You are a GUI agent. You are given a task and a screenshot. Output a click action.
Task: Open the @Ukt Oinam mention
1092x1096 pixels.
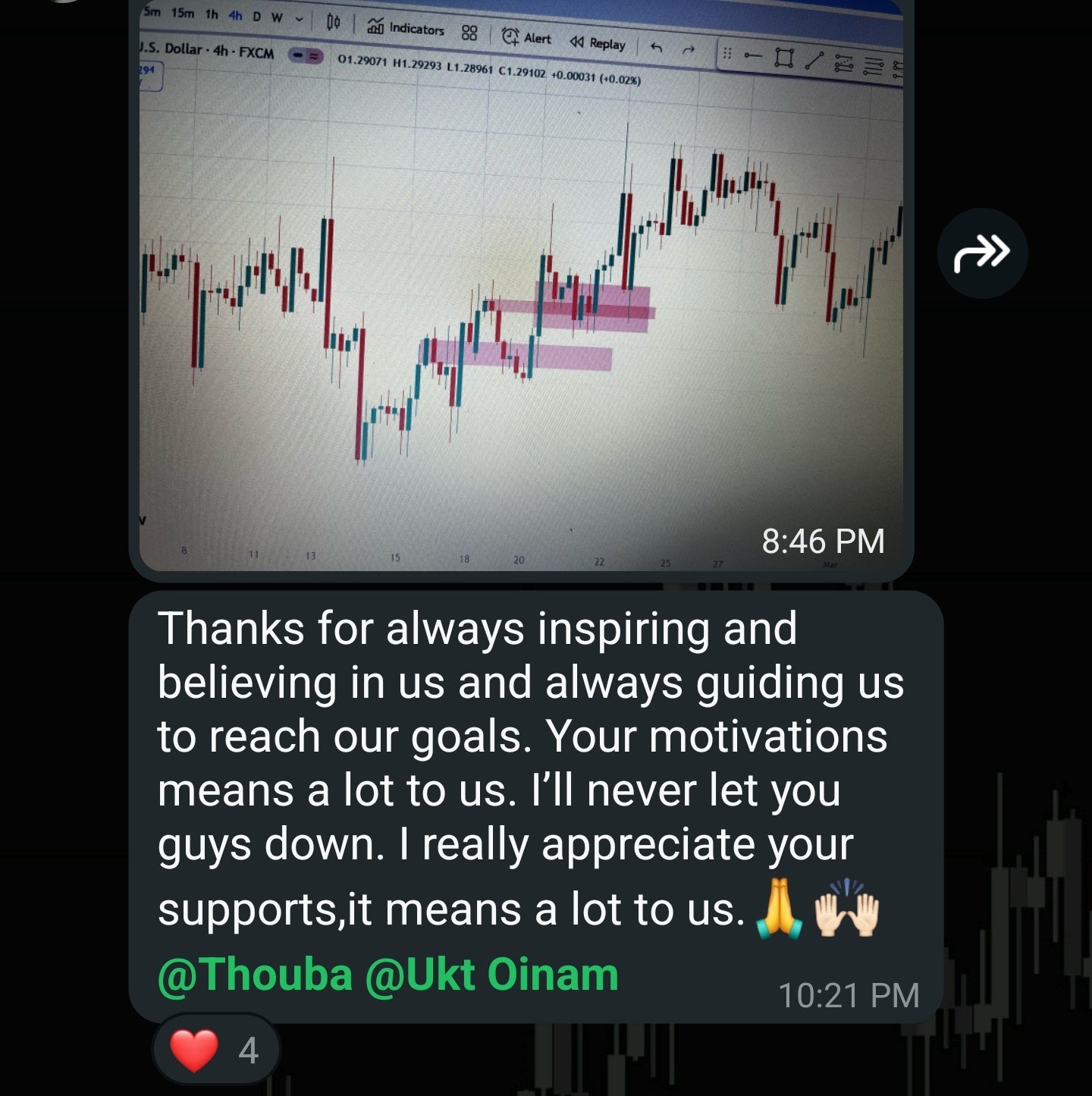tap(491, 975)
